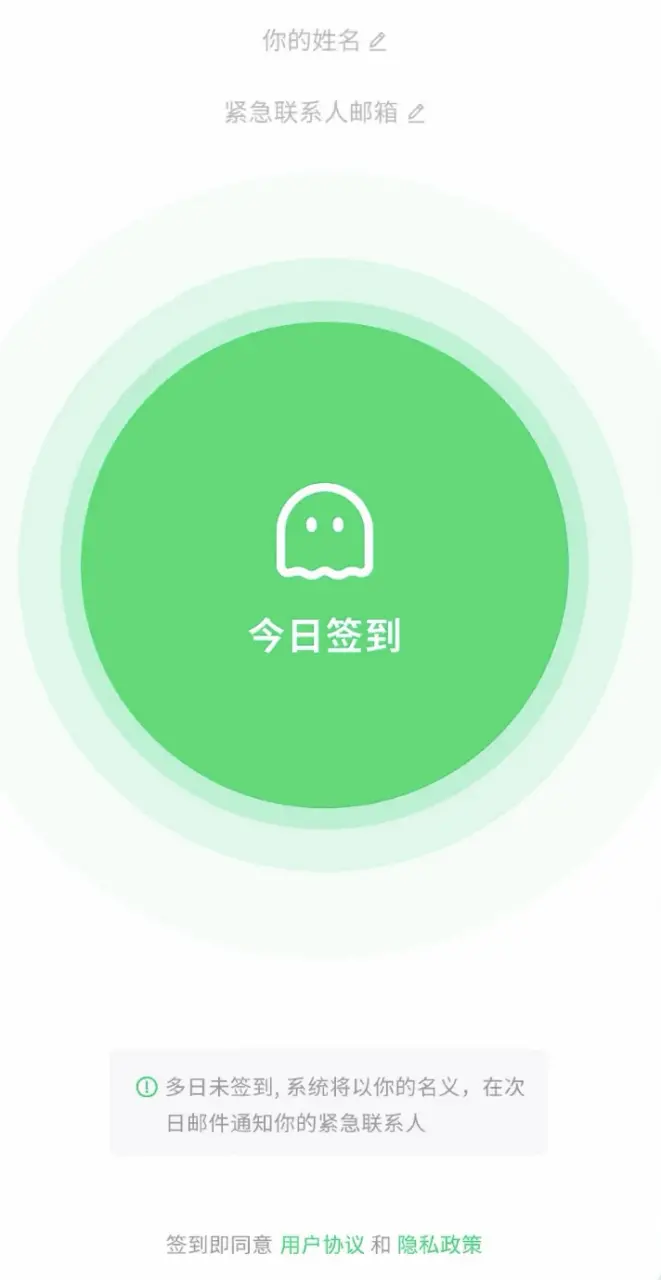Open the 用户协议 link
This screenshot has height=1280, width=661.
(322, 1245)
